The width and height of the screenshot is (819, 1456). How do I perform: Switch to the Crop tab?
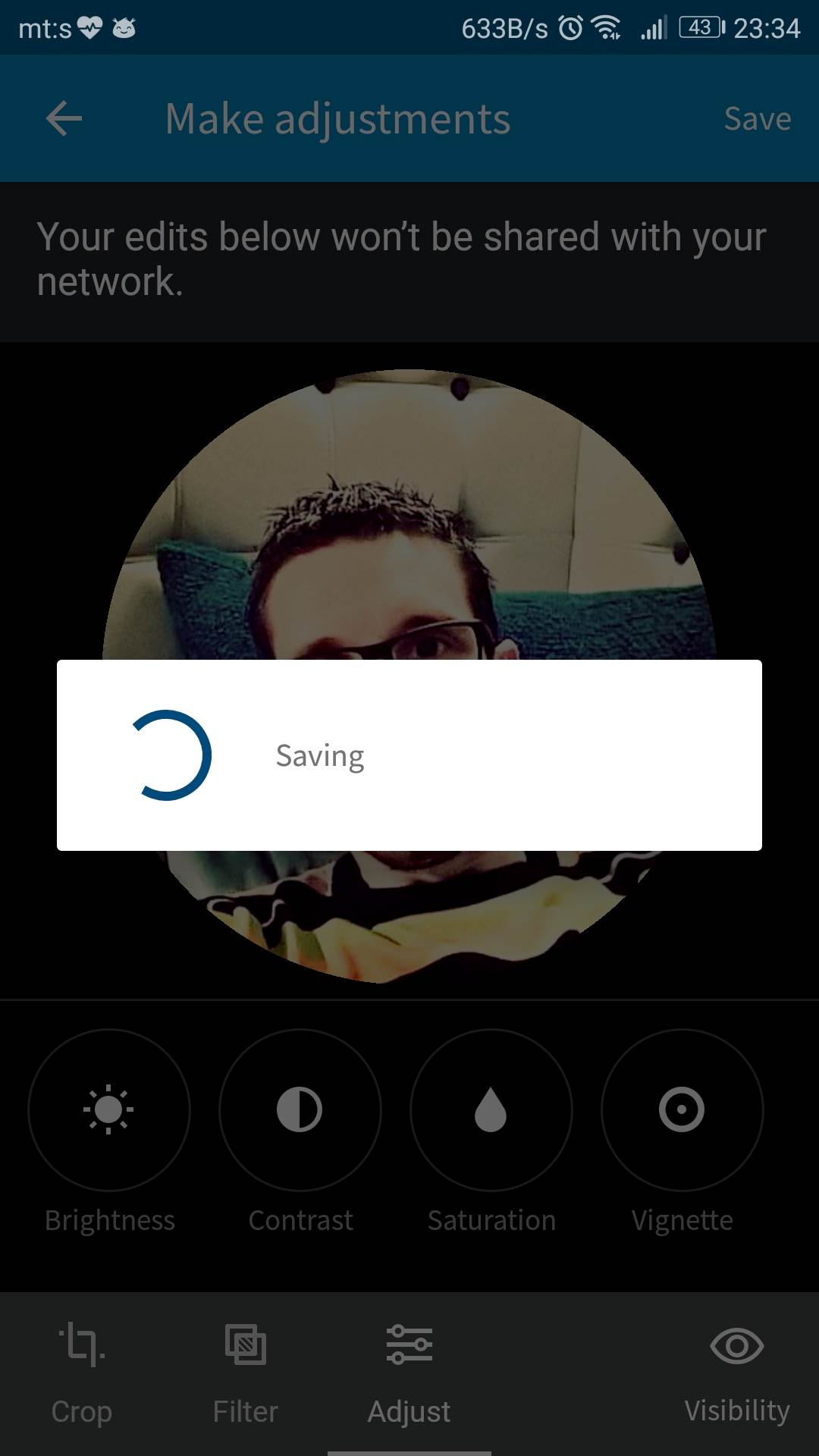coord(82,1373)
